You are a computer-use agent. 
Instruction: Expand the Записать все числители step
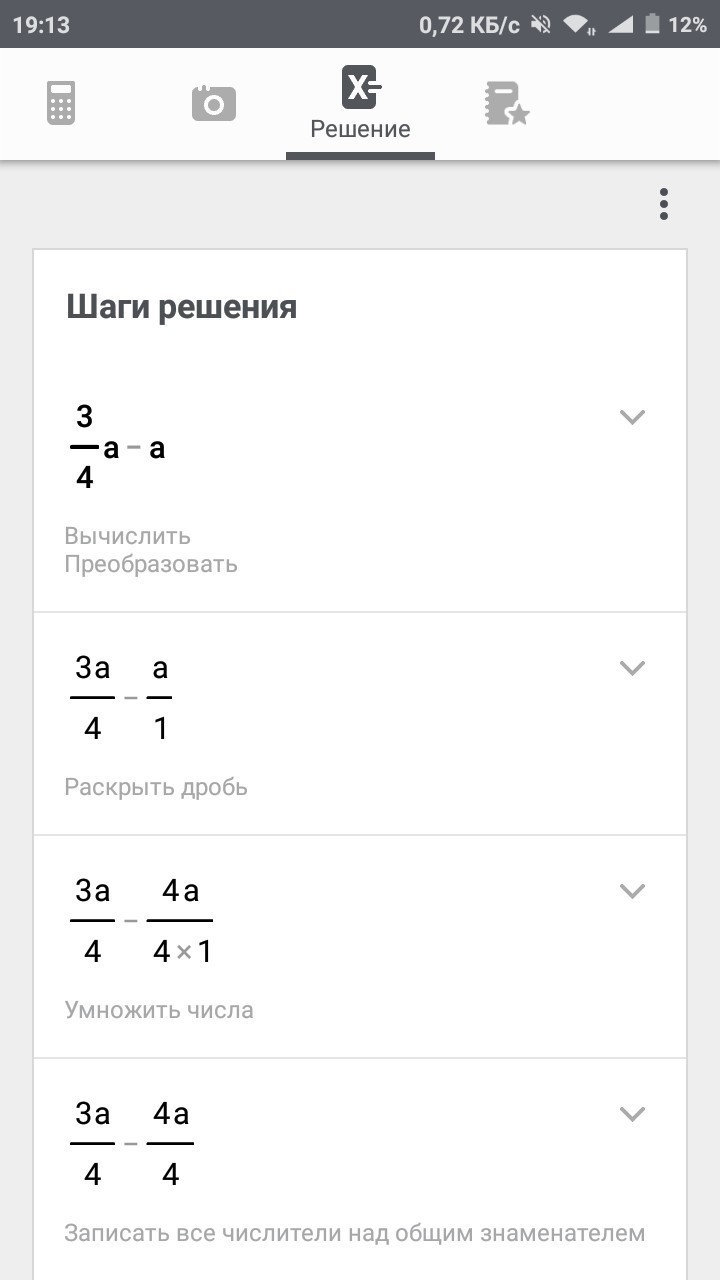(632, 1114)
